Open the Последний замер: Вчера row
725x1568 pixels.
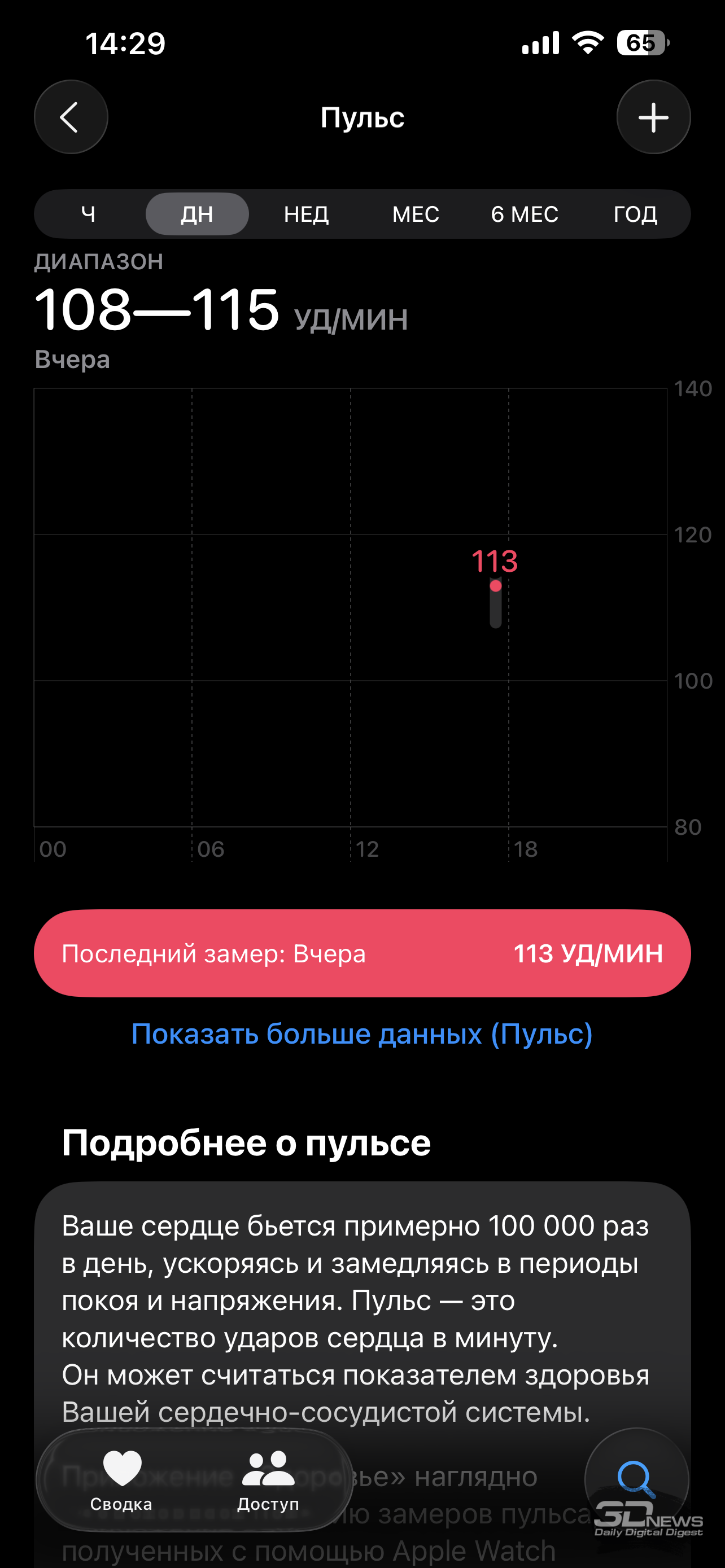click(362, 953)
